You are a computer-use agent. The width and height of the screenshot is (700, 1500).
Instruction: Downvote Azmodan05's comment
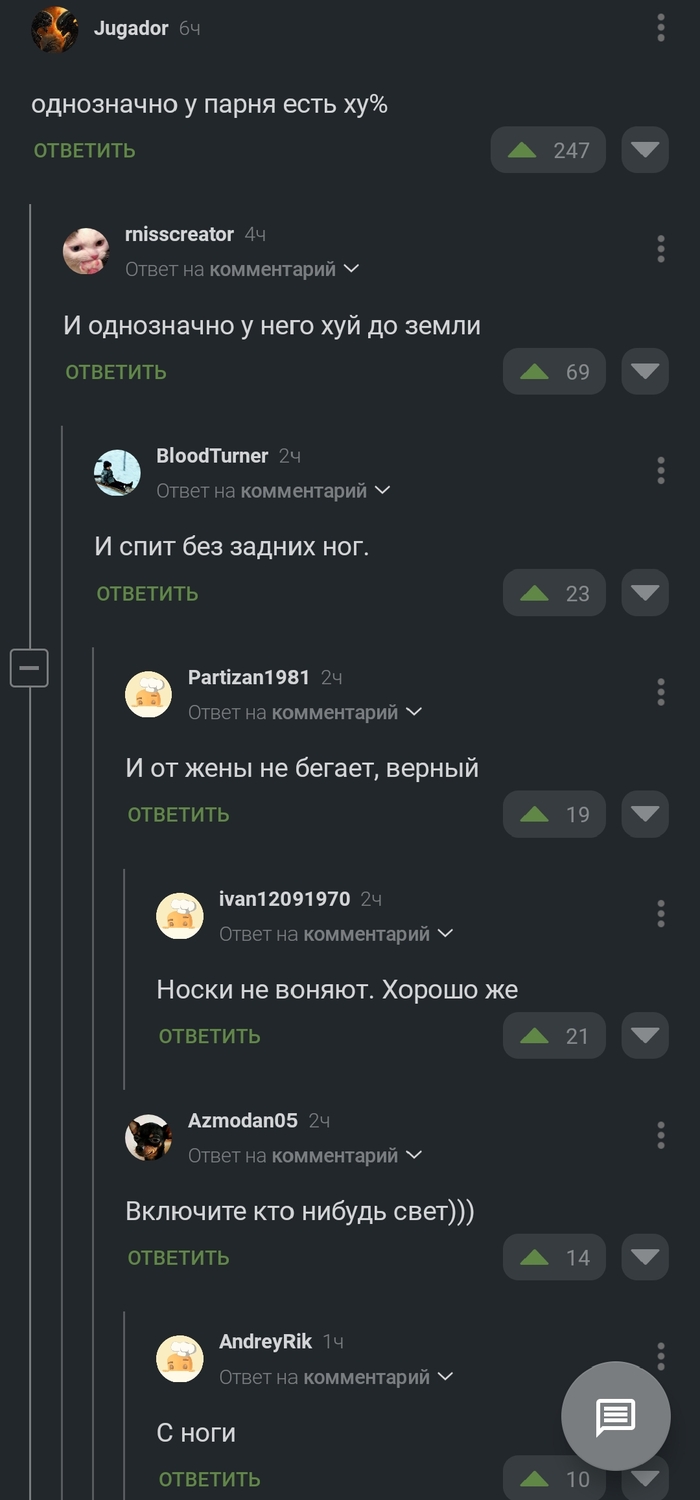click(x=645, y=1257)
